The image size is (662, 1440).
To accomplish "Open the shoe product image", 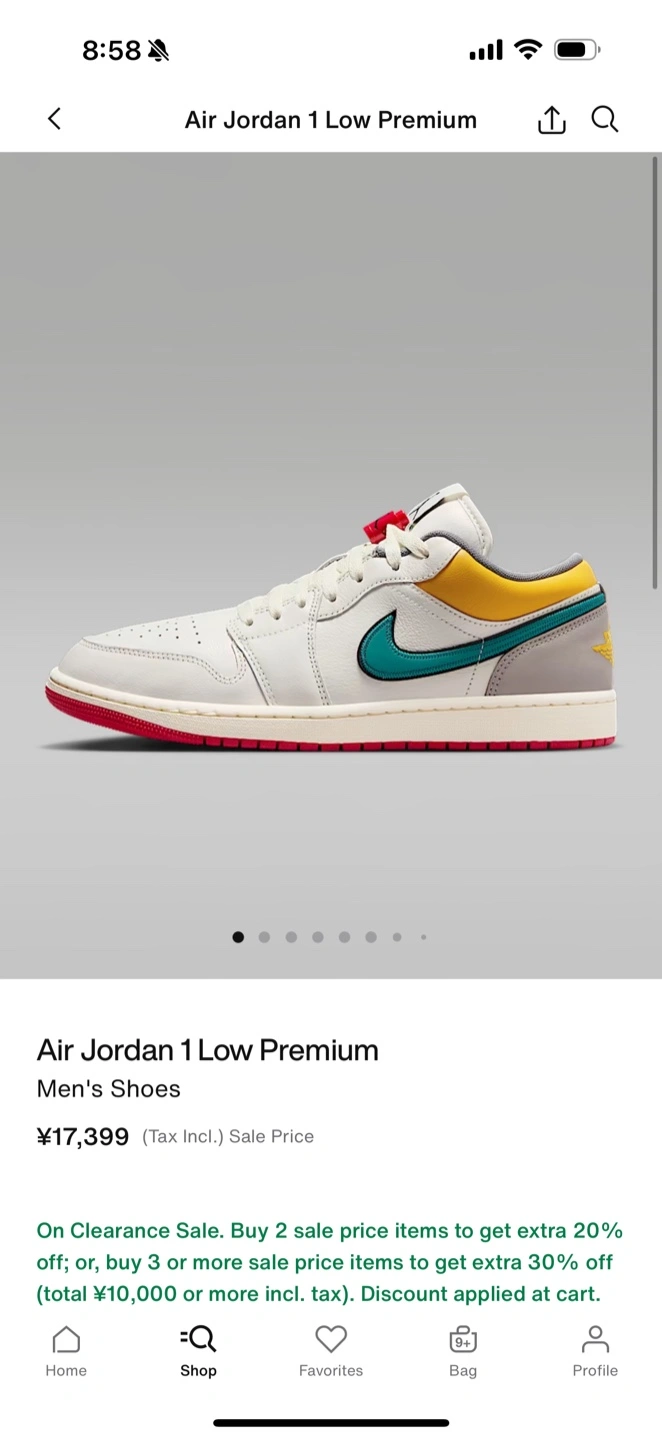I will point(330,620).
